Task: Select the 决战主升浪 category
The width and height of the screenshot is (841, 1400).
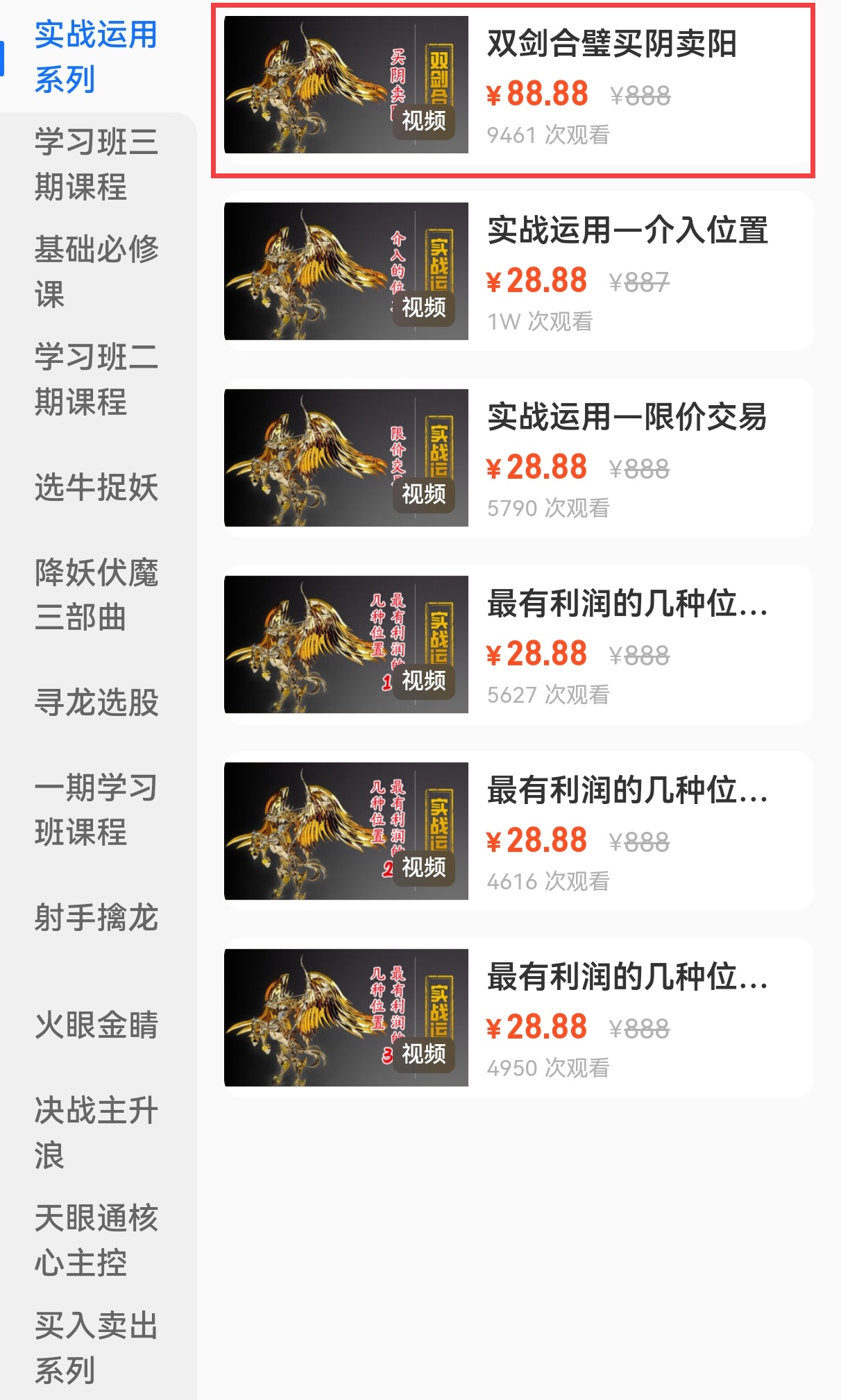Action: click(96, 1132)
